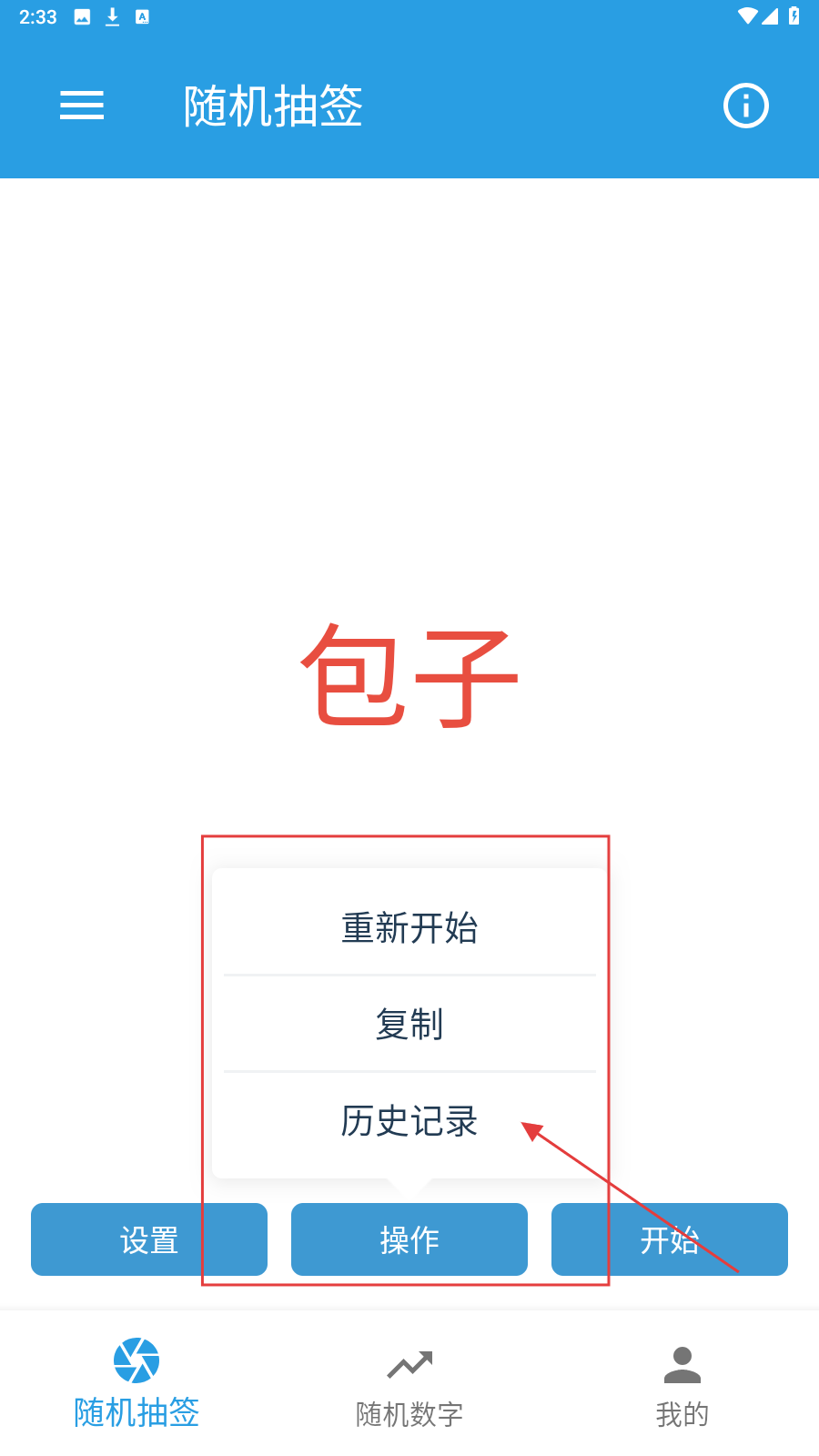This screenshot has height=1456, width=819.
Task: Start the draw with 开始 button
Action: point(669,1239)
